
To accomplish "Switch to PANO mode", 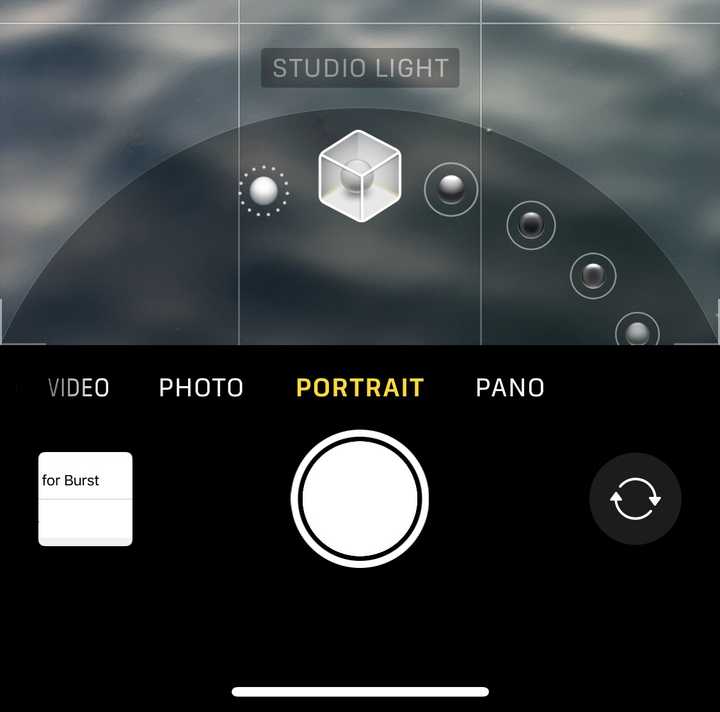I will coord(510,388).
